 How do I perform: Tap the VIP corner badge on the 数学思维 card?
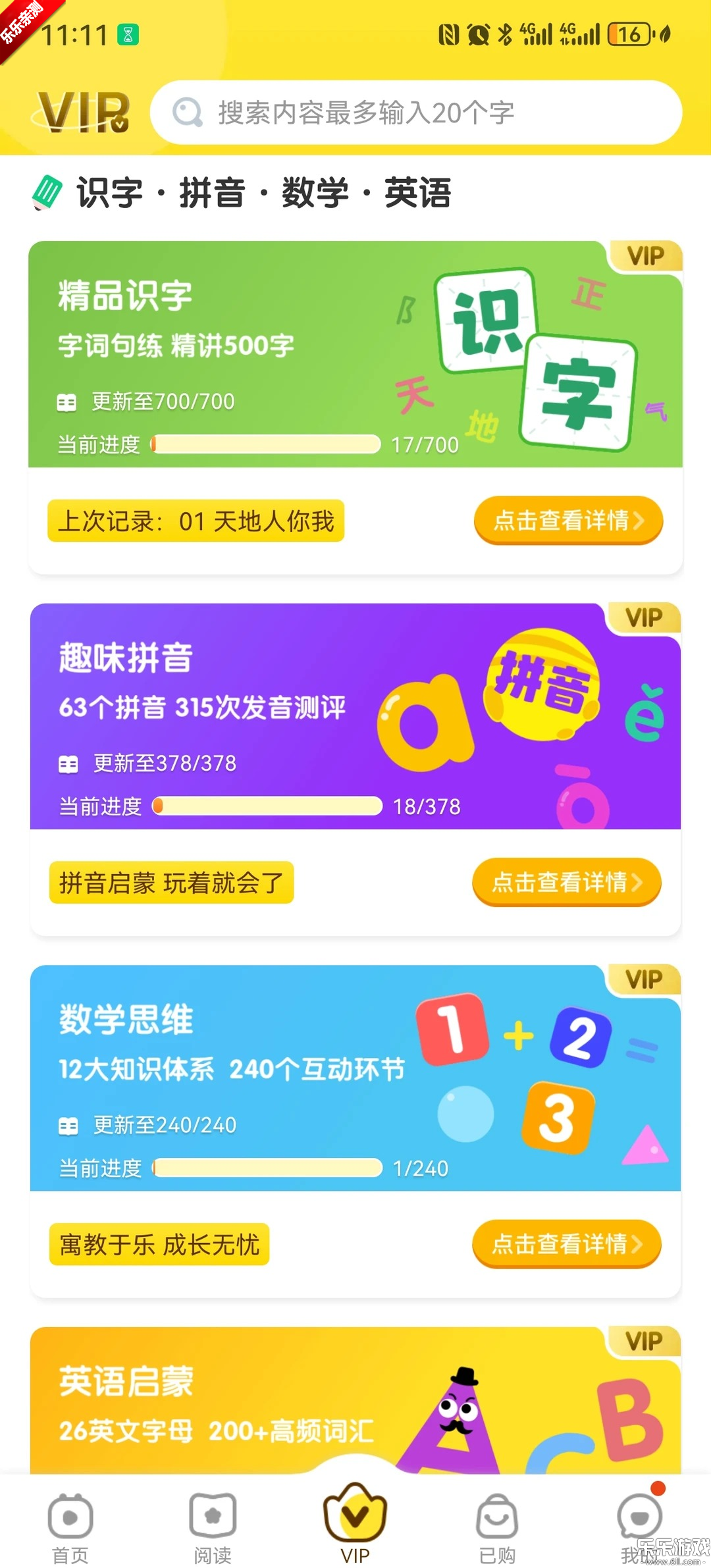tap(644, 980)
